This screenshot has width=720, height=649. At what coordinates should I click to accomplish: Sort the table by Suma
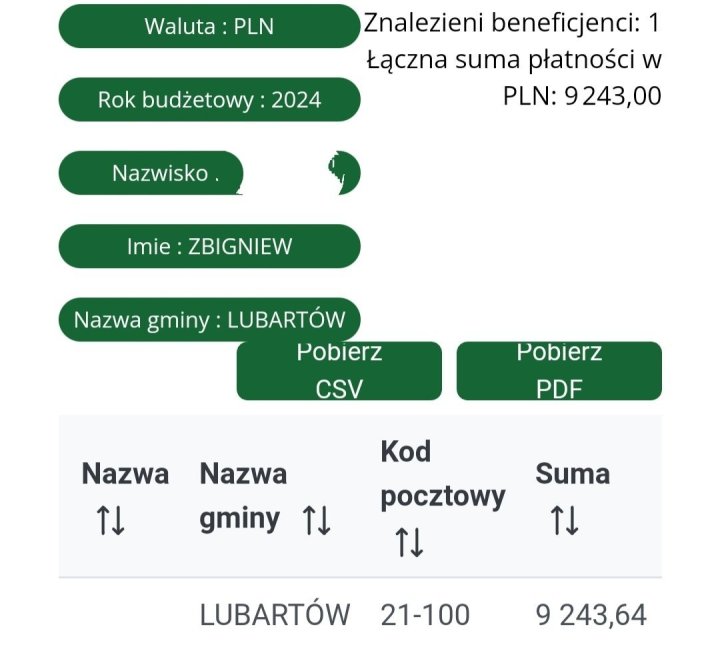pos(565,520)
